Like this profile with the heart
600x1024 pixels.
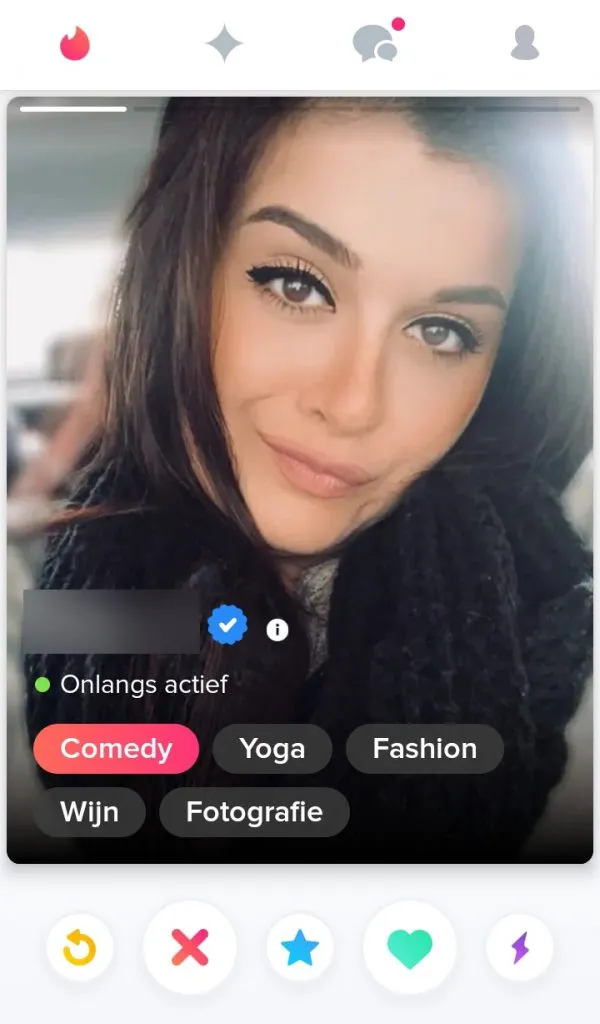(410, 947)
